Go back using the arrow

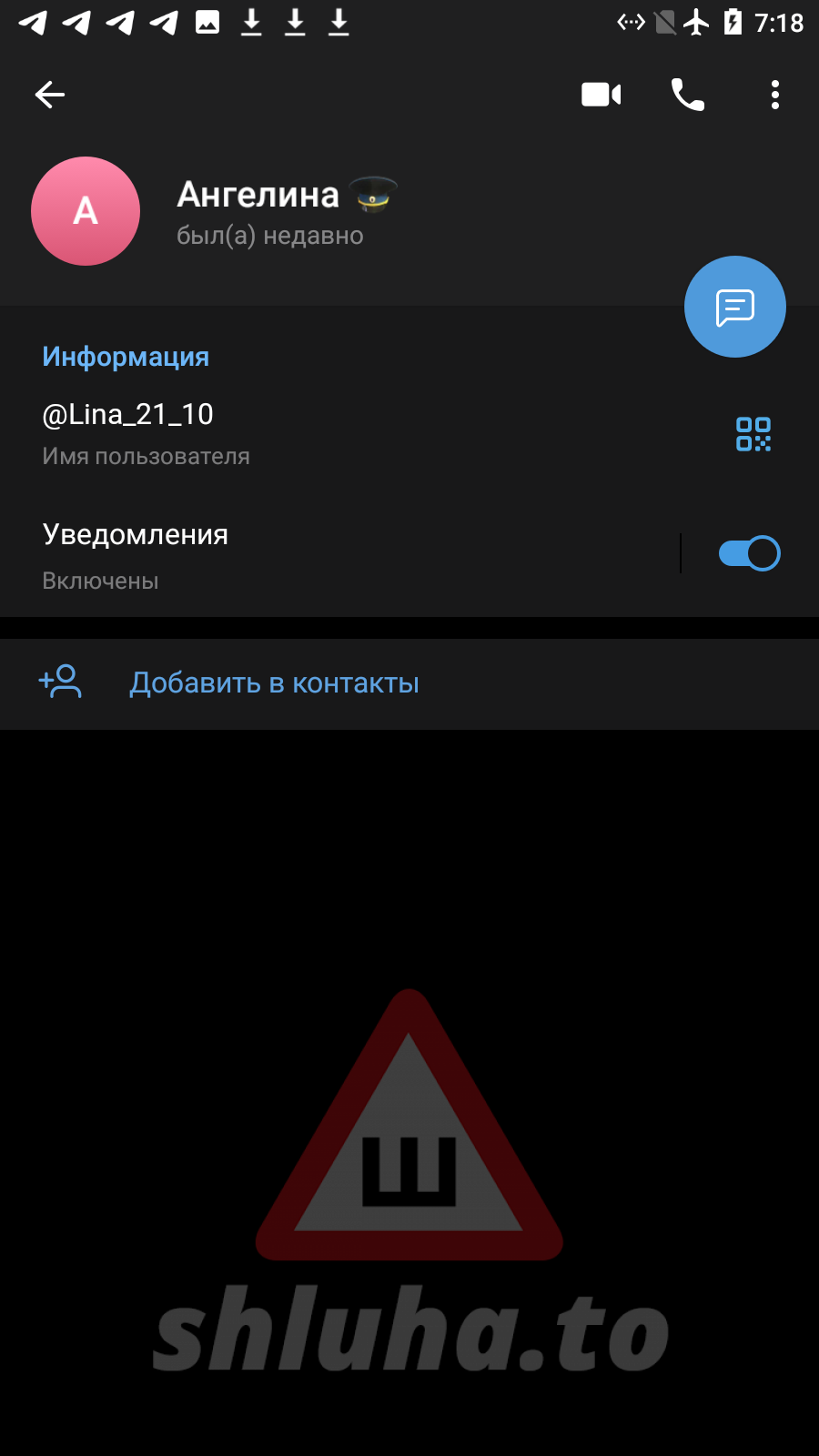coord(50,95)
